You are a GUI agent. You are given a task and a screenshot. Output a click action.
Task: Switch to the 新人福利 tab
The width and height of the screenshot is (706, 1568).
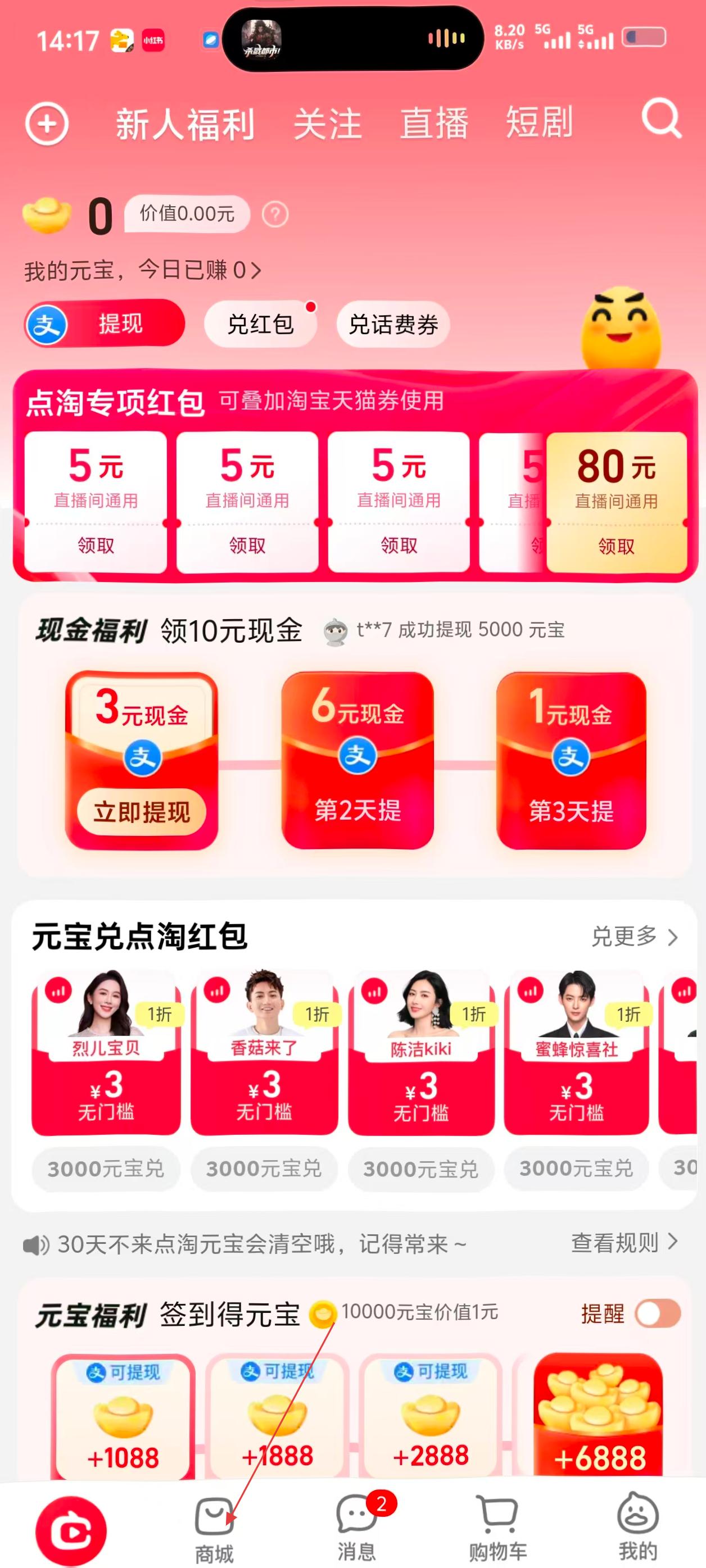(x=185, y=124)
